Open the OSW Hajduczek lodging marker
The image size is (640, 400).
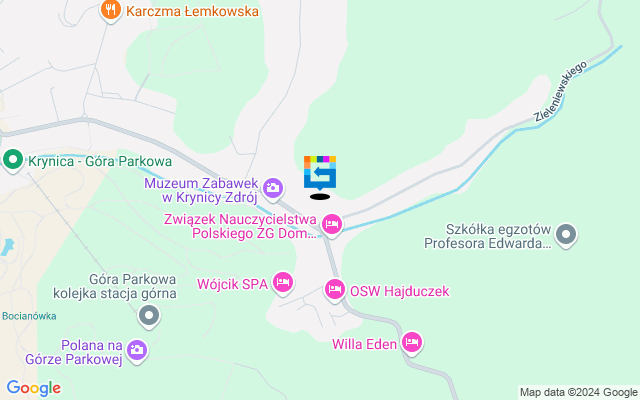click(x=335, y=291)
